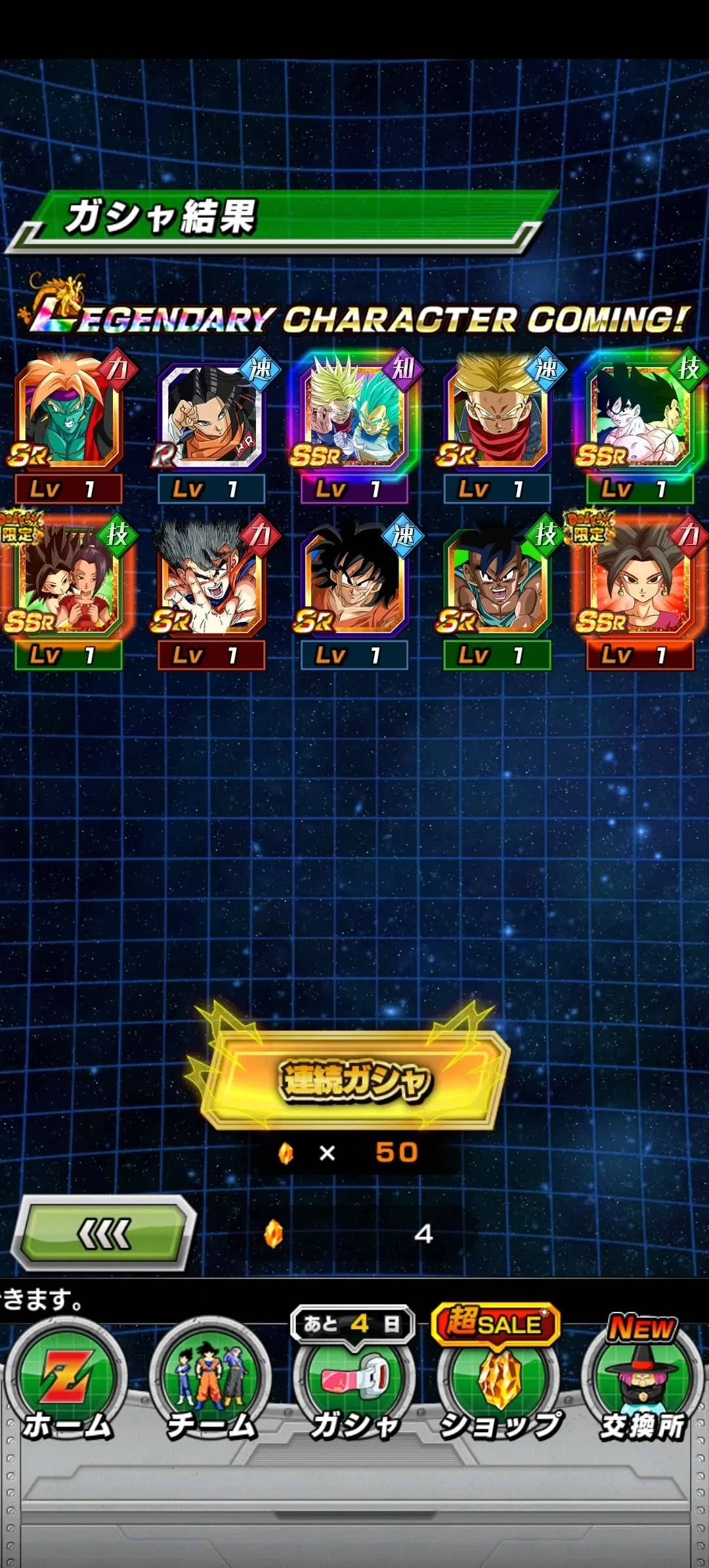Switch to the チーム team tab
This screenshot has width=709, height=1568.
[x=210, y=1382]
